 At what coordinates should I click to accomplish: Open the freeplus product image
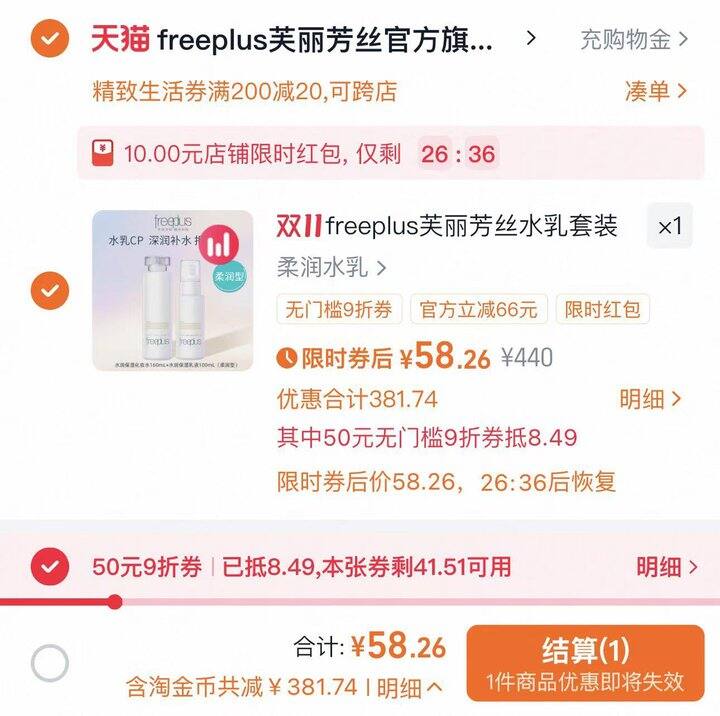tap(173, 291)
